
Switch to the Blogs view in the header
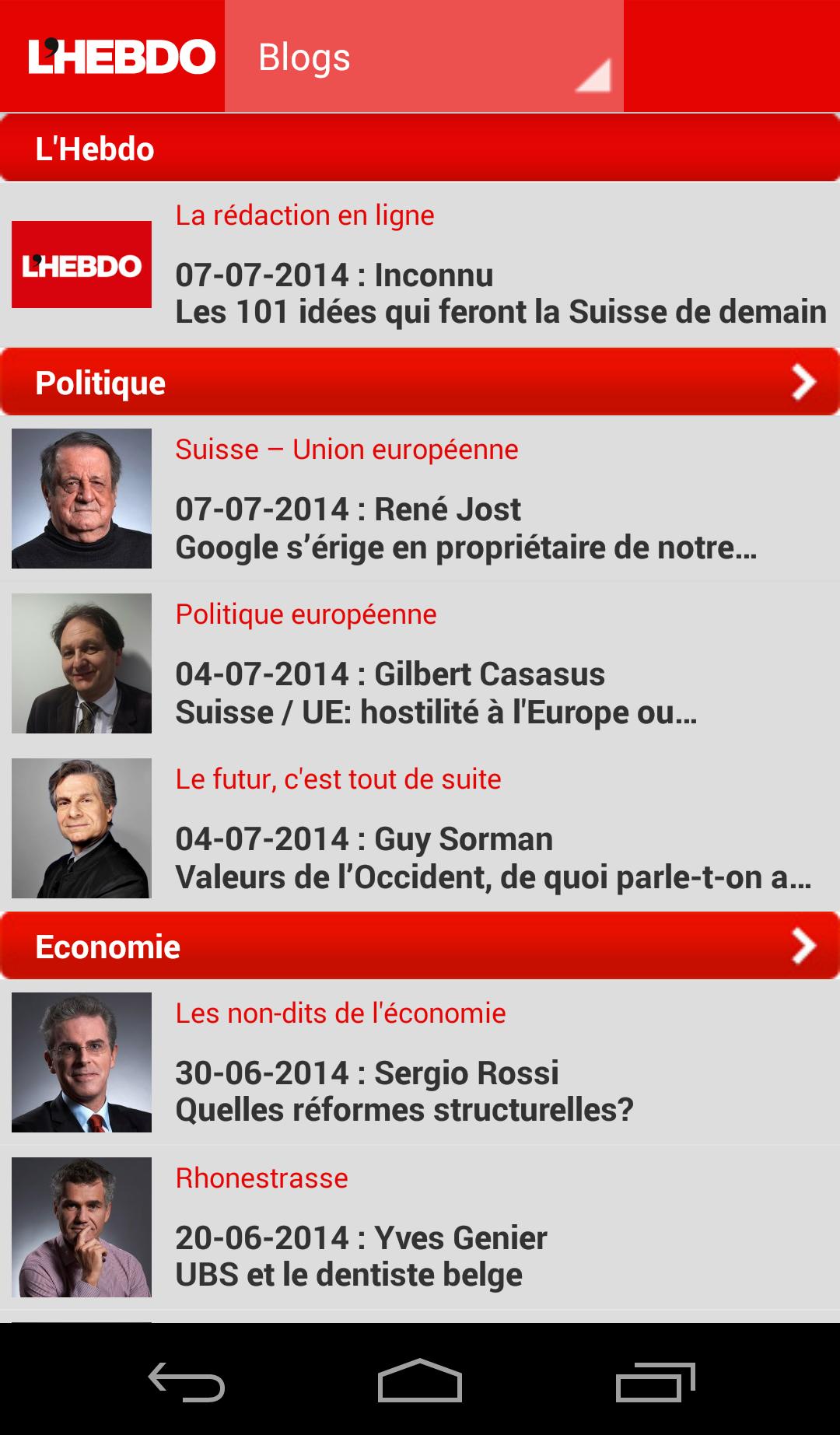[422, 55]
